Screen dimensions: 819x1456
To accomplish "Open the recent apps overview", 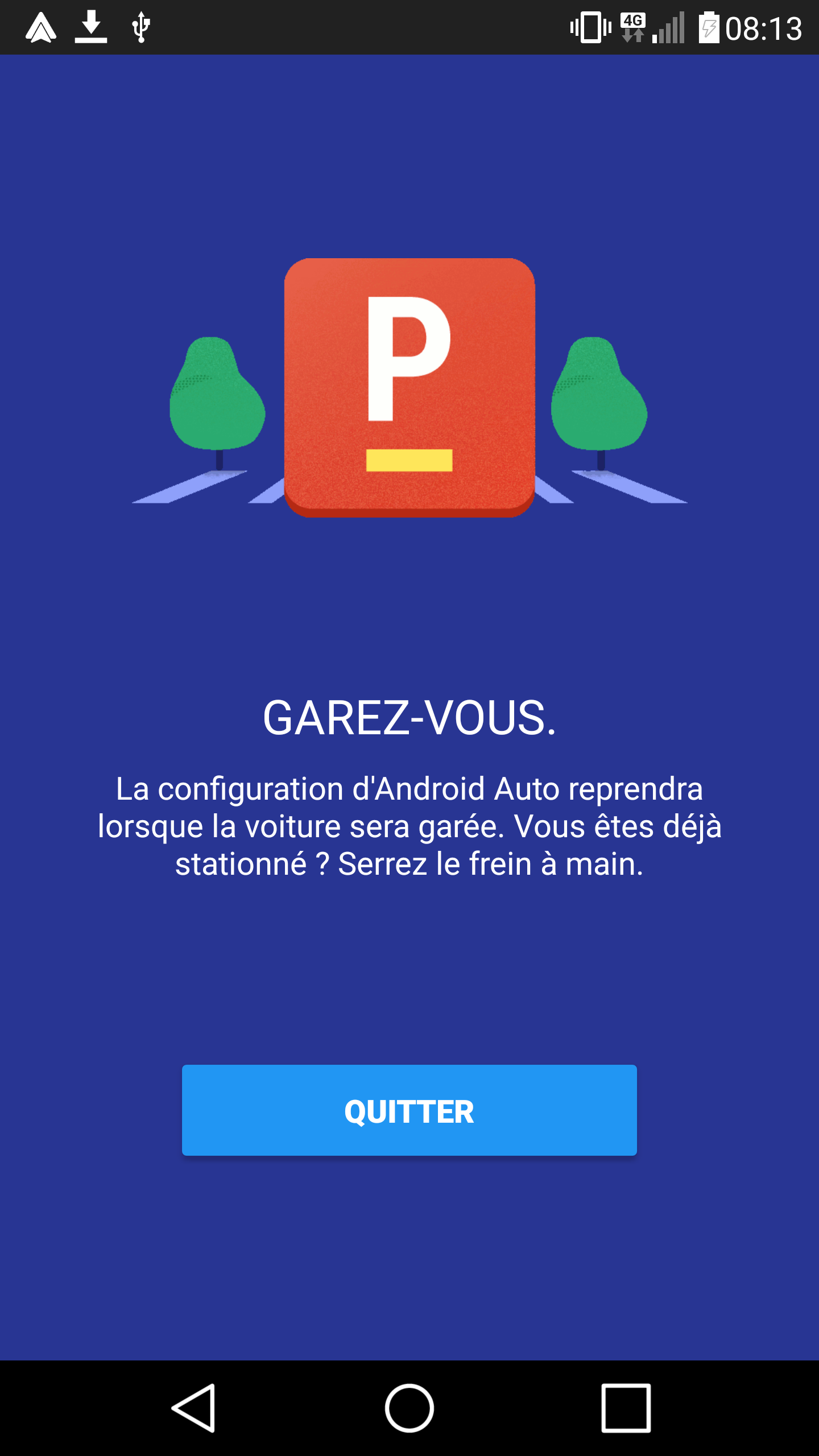I will coord(626,1408).
